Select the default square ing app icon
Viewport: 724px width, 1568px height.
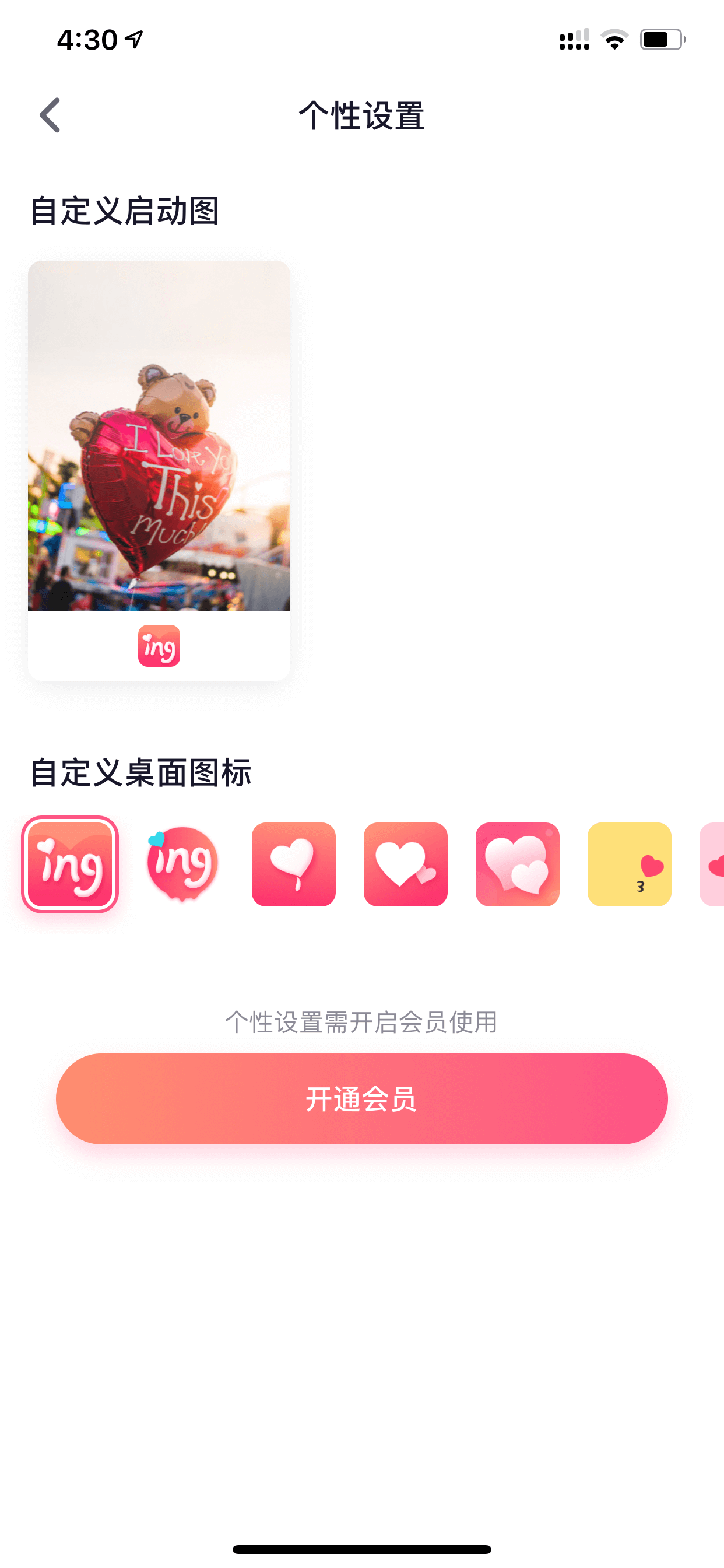tap(70, 864)
